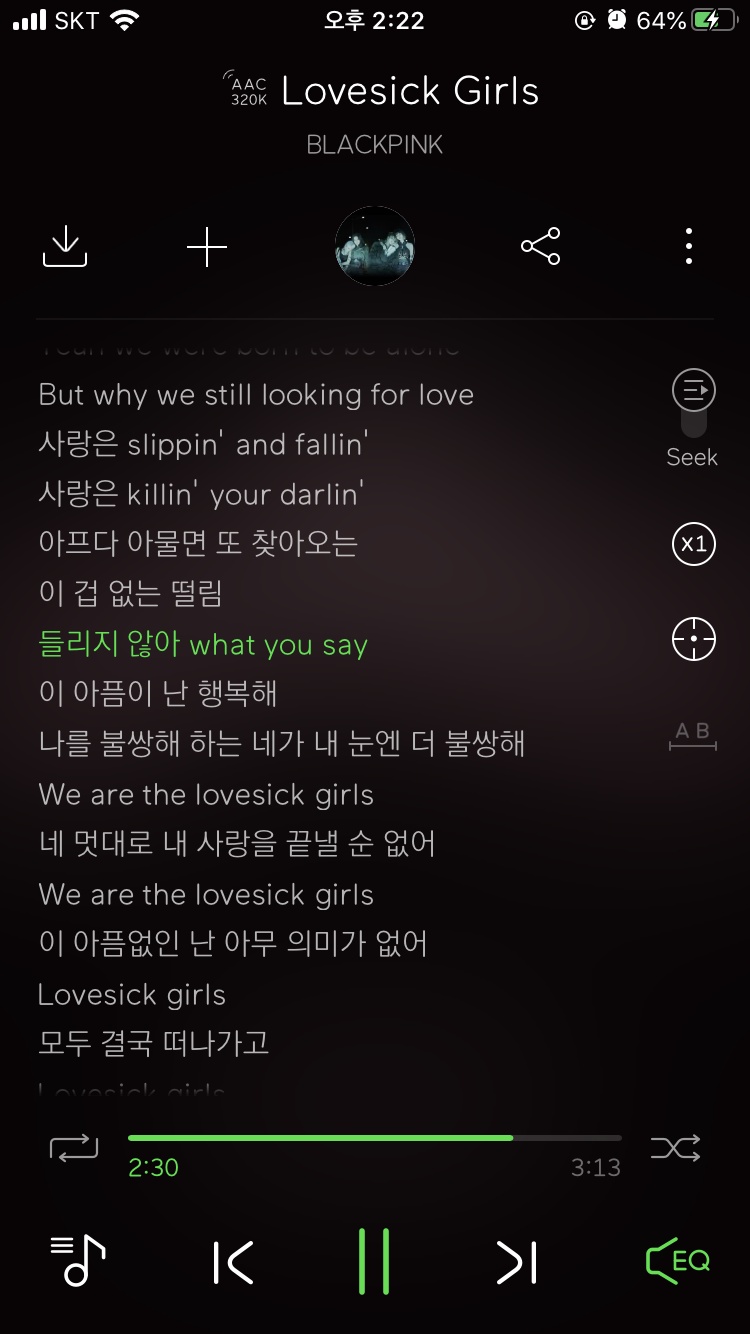Skip to the next track
Viewport: 750px width, 1334px height.
point(516,1261)
